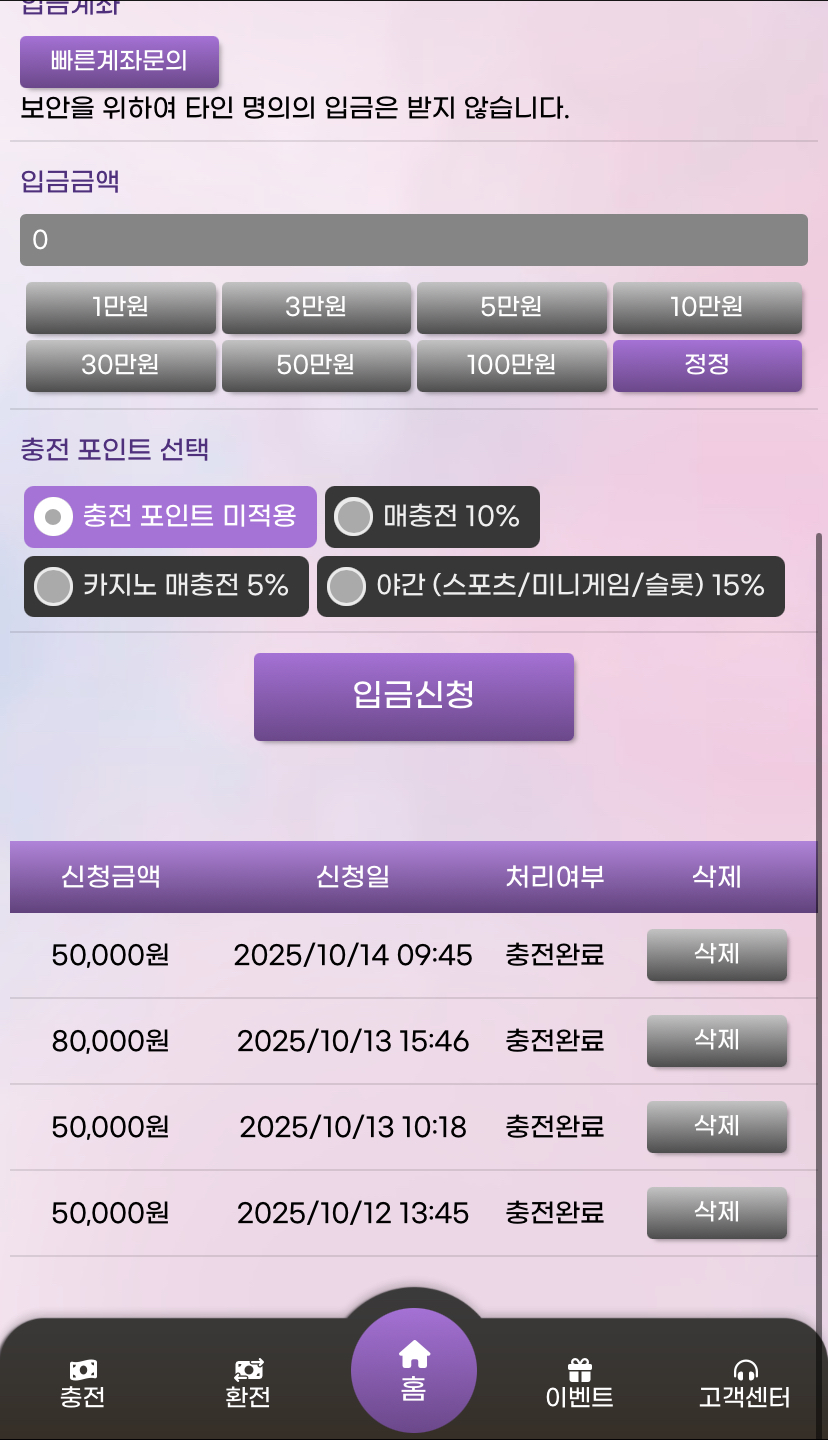
Task: Reset amount with 정정 button
Action: click(706, 365)
